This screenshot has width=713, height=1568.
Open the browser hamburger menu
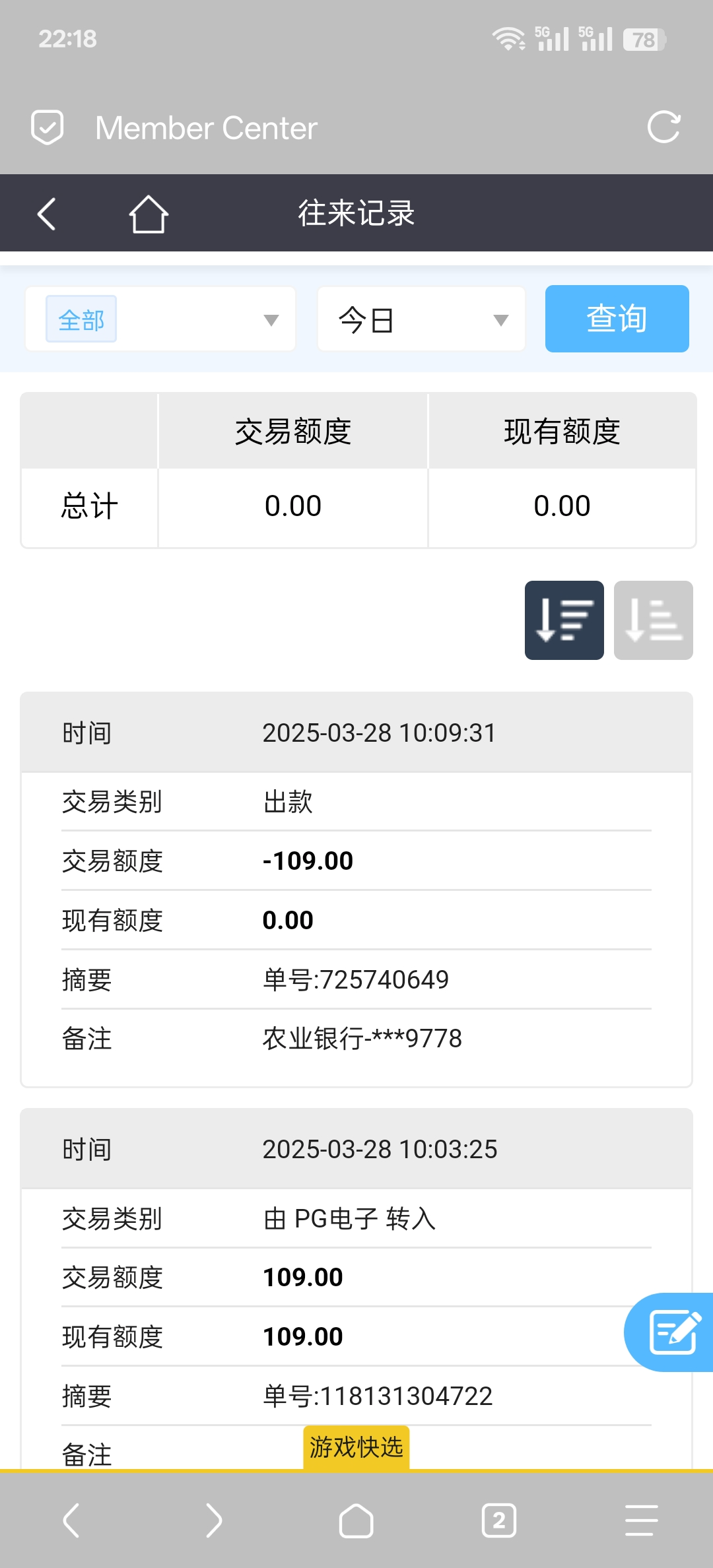coord(641,1520)
